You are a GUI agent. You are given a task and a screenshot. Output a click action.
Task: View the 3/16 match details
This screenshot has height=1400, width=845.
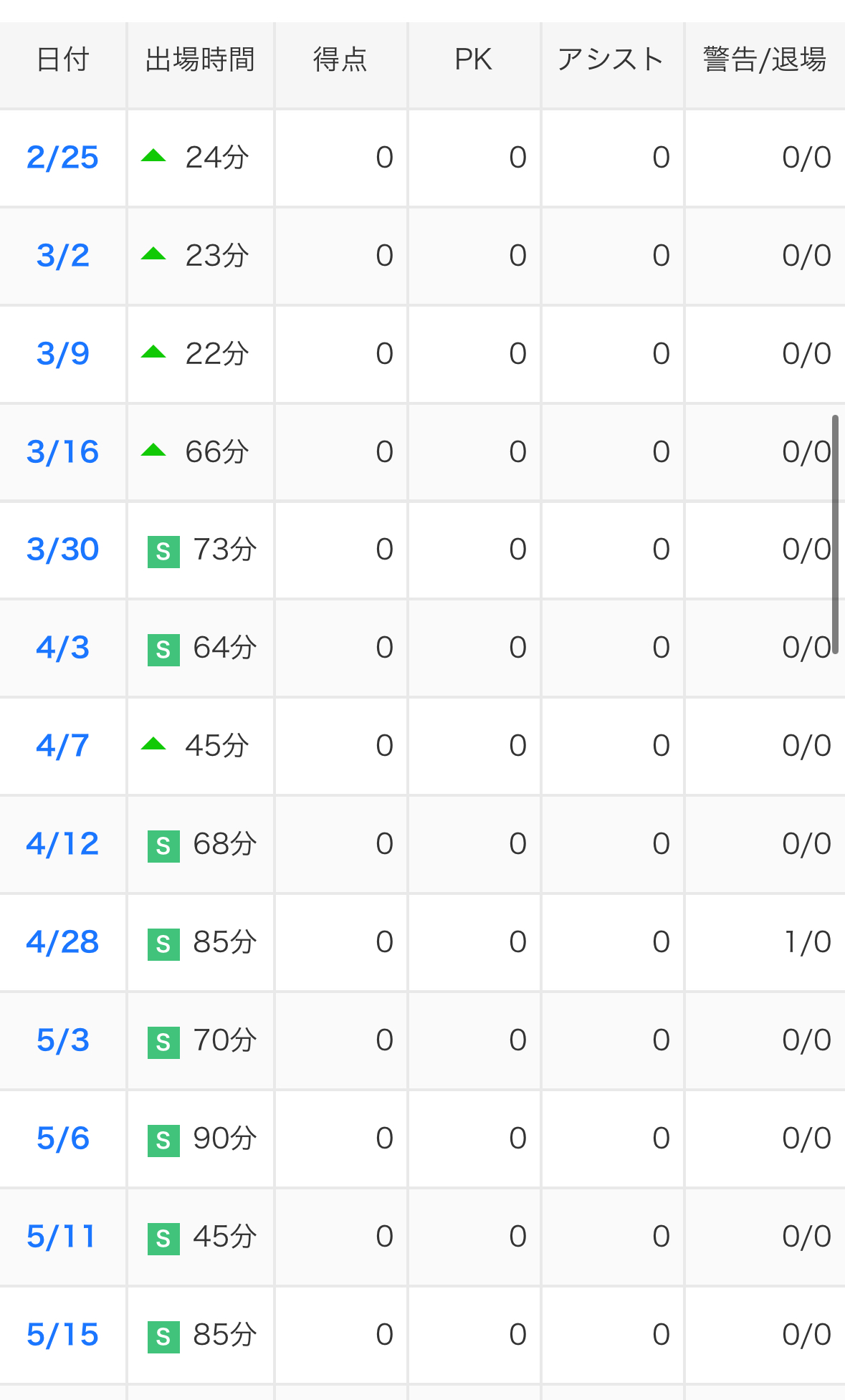(62, 452)
